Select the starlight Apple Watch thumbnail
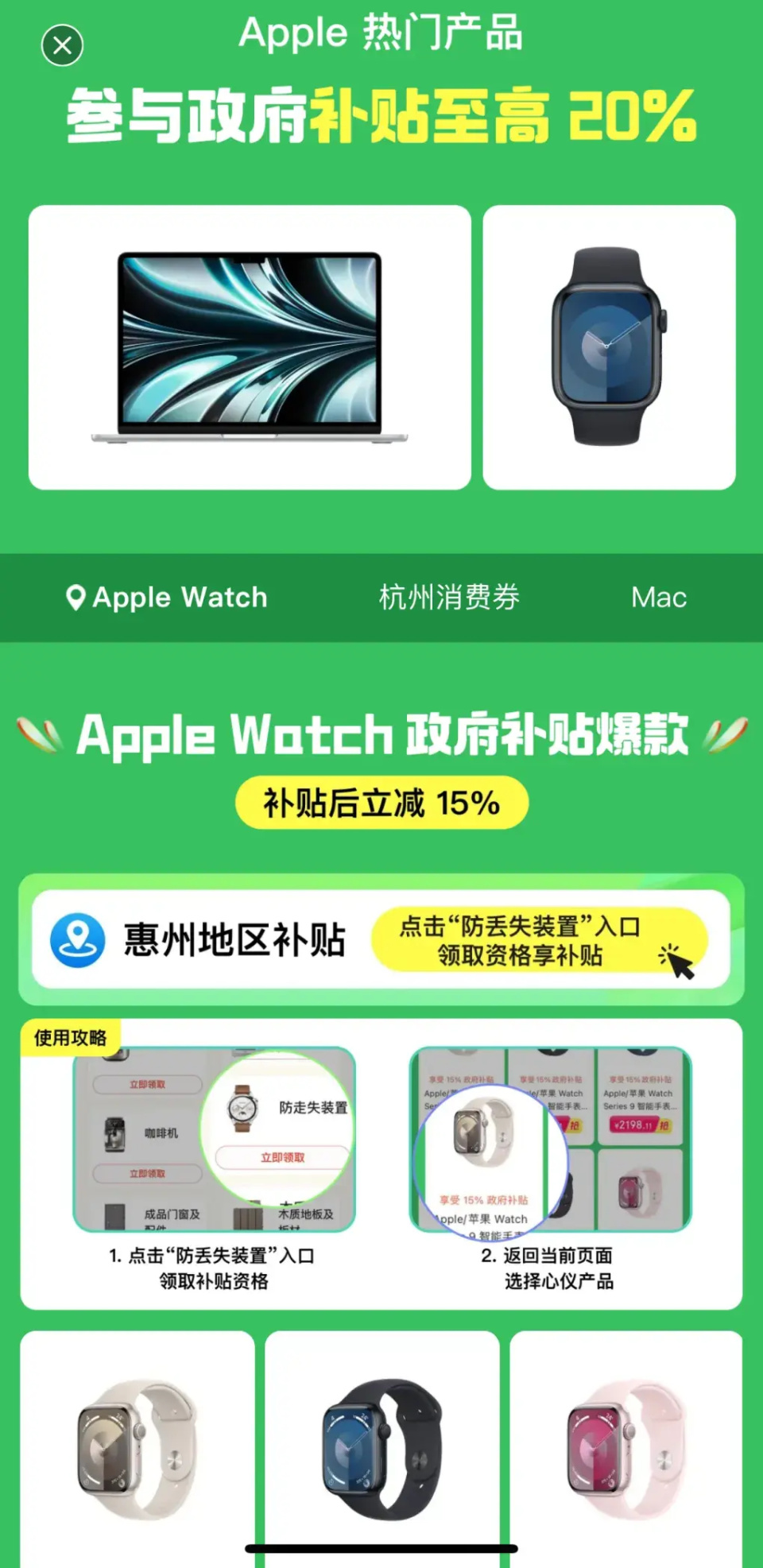Screen dimensions: 763x1568 tap(137, 1446)
